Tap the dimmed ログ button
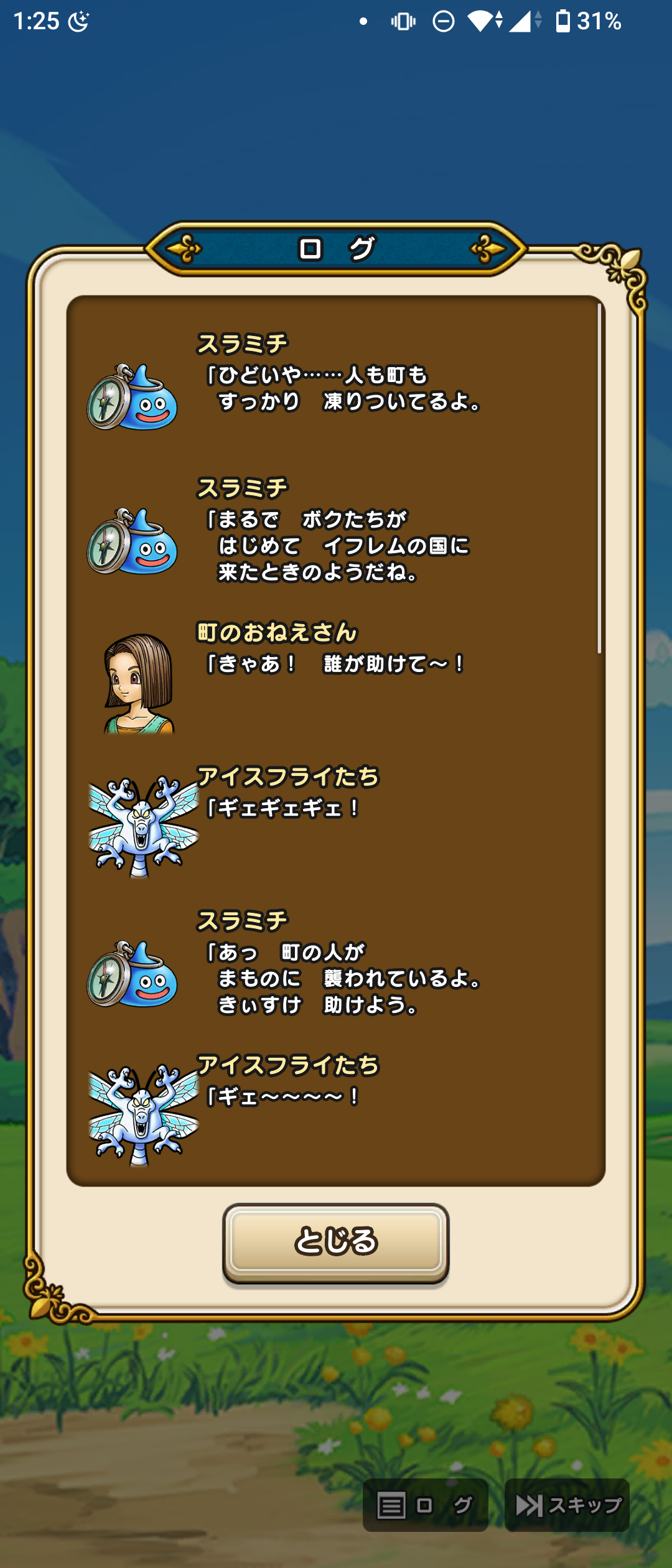672x1568 pixels. (425, 1505)
